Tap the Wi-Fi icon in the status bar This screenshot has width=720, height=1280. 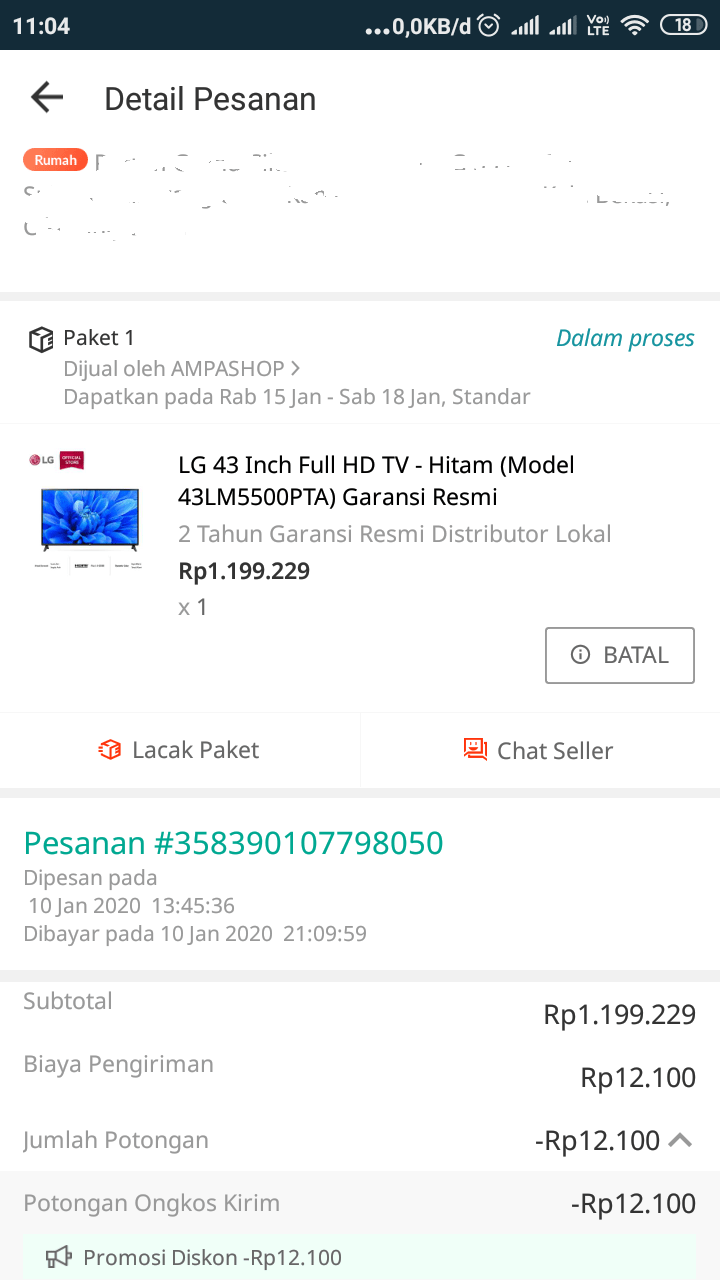click(634, 25)
